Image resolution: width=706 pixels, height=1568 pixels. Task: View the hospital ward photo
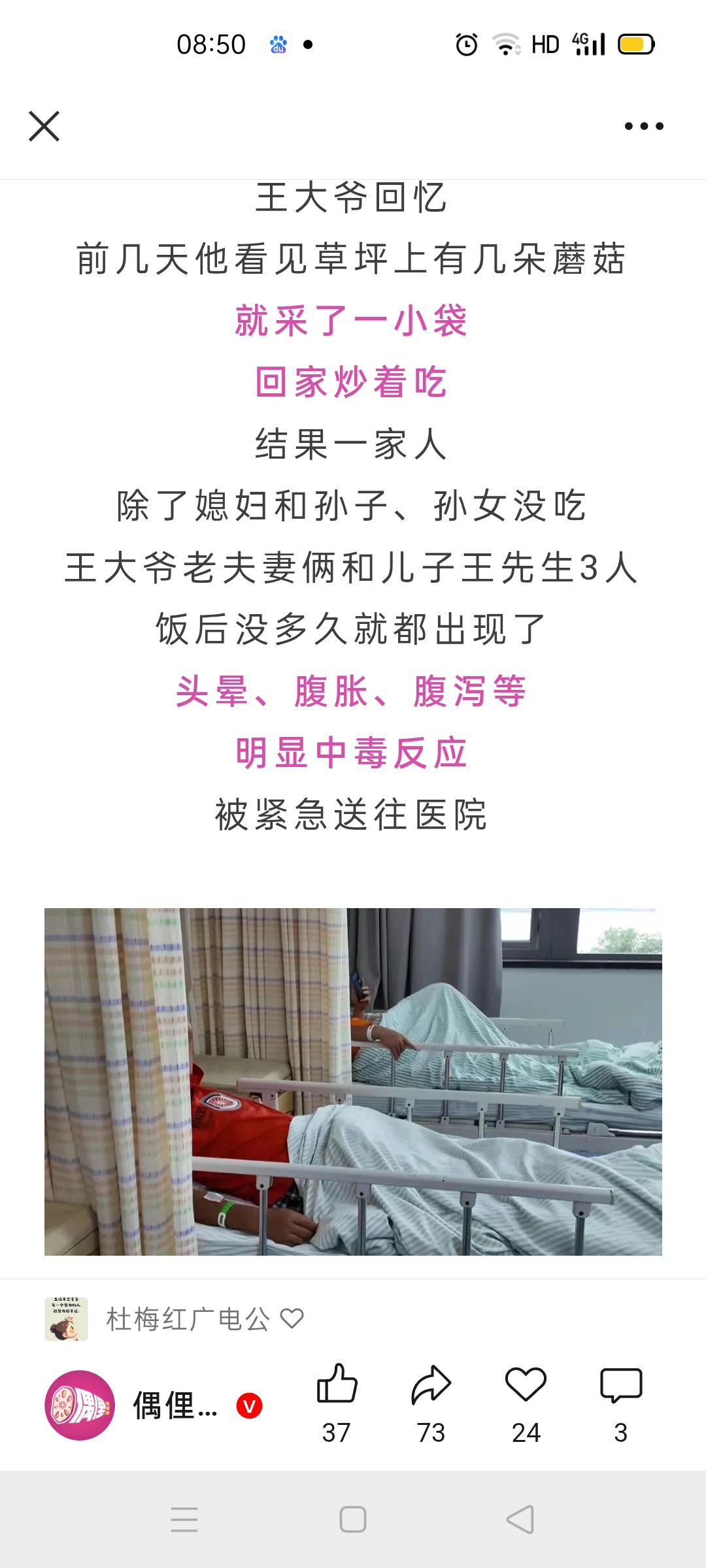click(353, 1081)
